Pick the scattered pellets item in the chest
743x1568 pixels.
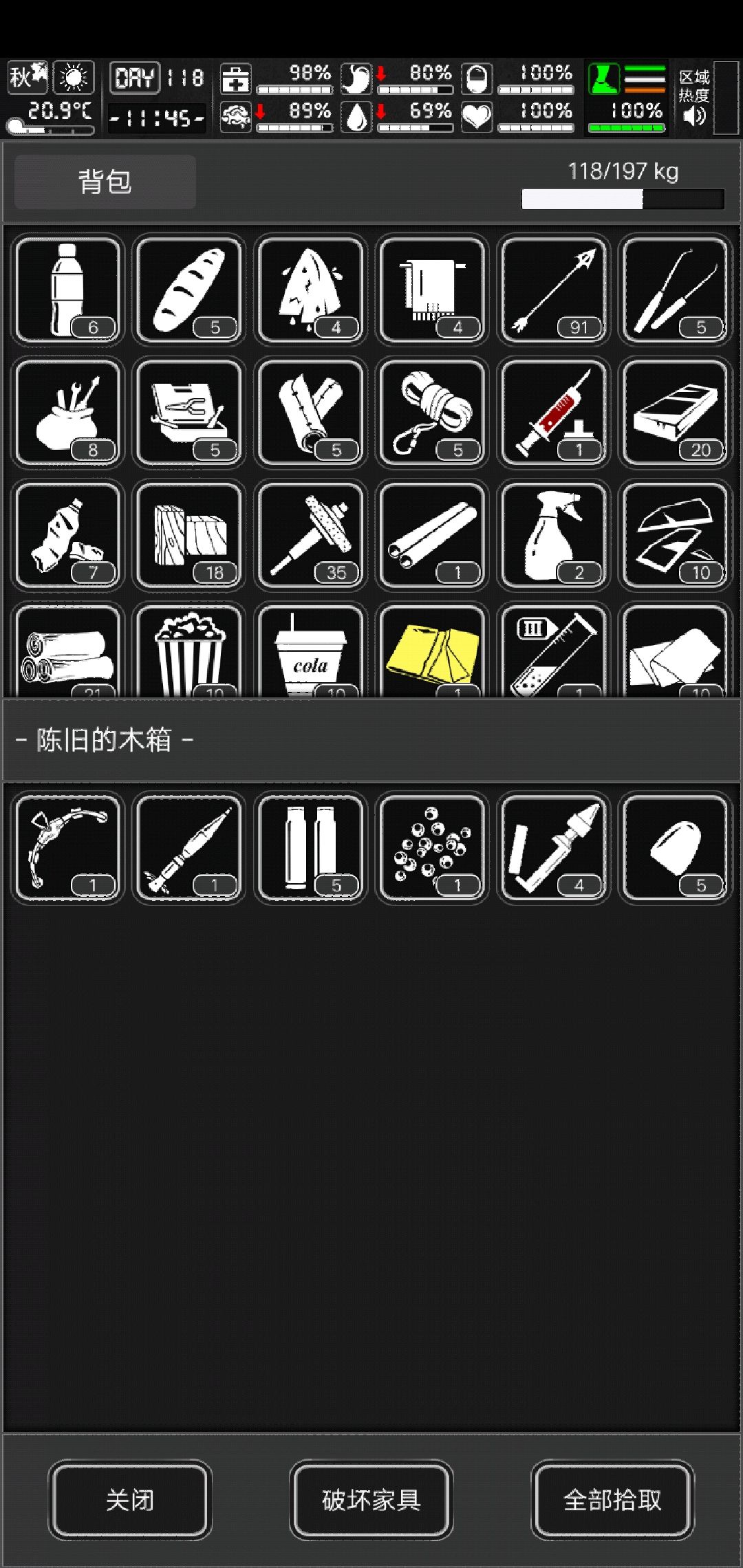pyautogui.click(x=432, y=847)
